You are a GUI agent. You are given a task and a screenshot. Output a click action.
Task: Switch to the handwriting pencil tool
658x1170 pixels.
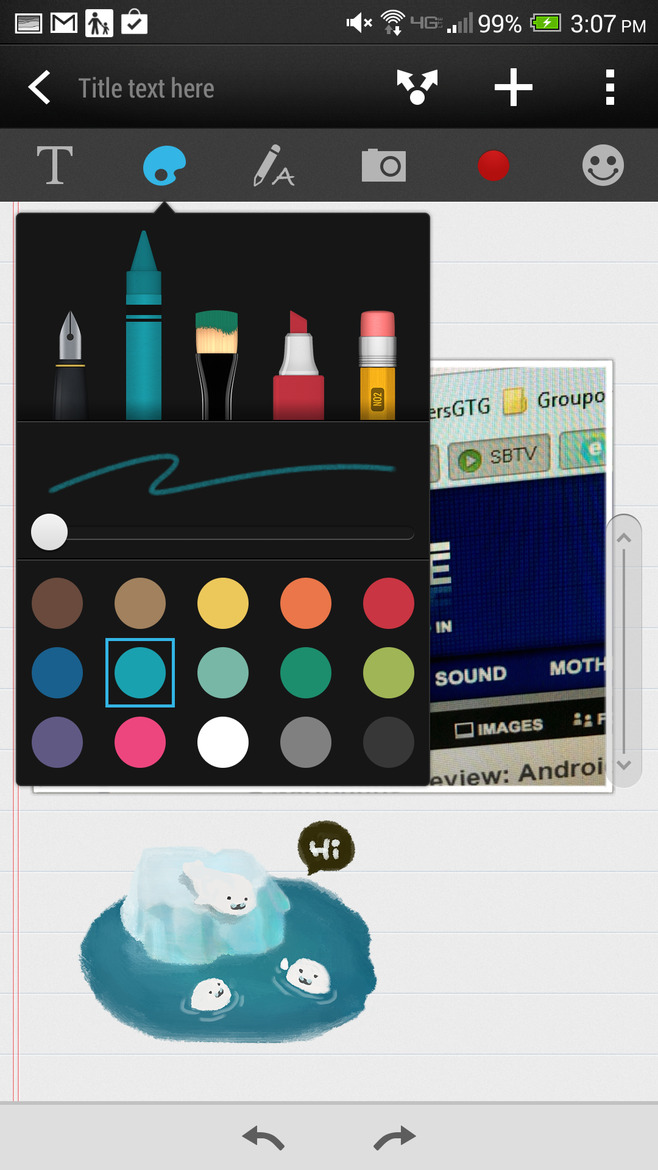[x=272, y=165]
